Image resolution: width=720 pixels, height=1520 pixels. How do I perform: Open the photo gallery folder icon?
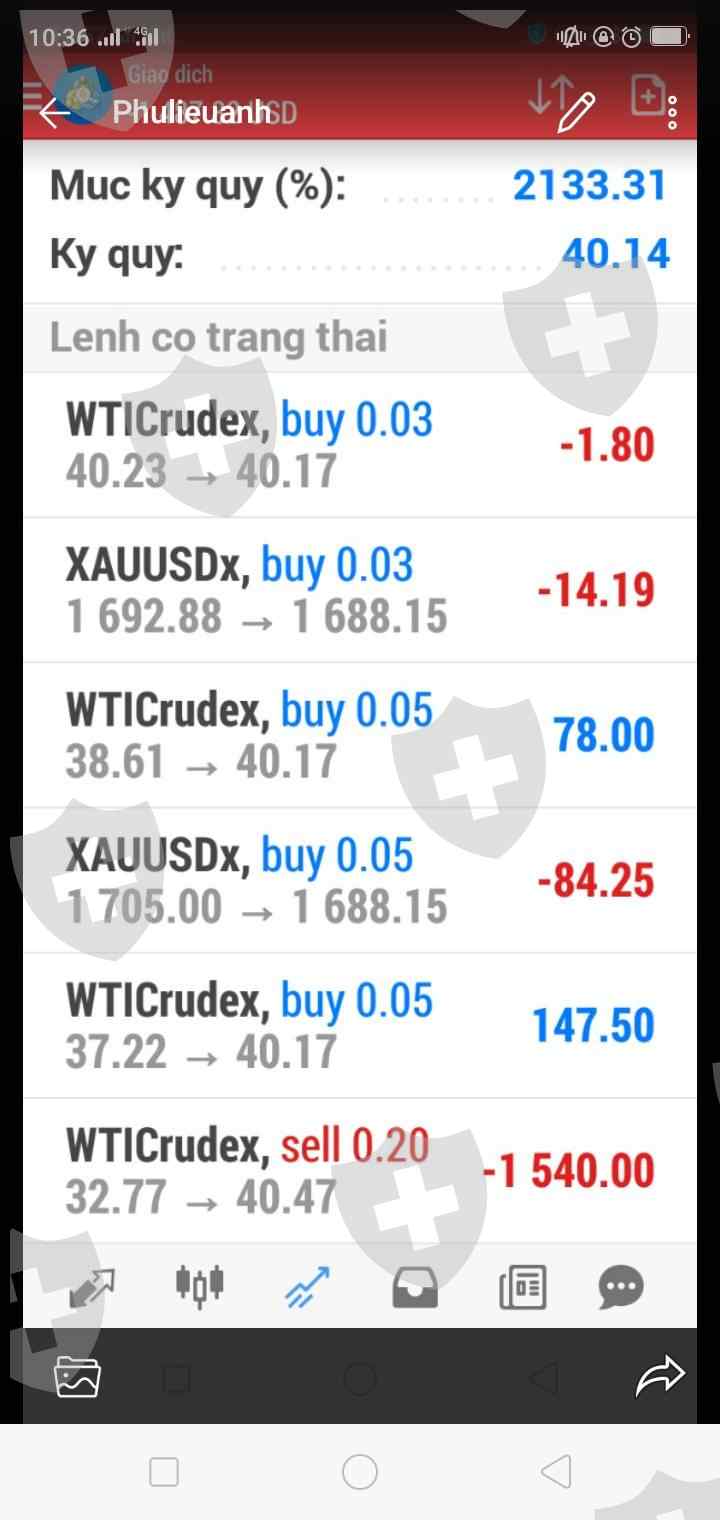tap(77, 1377)
